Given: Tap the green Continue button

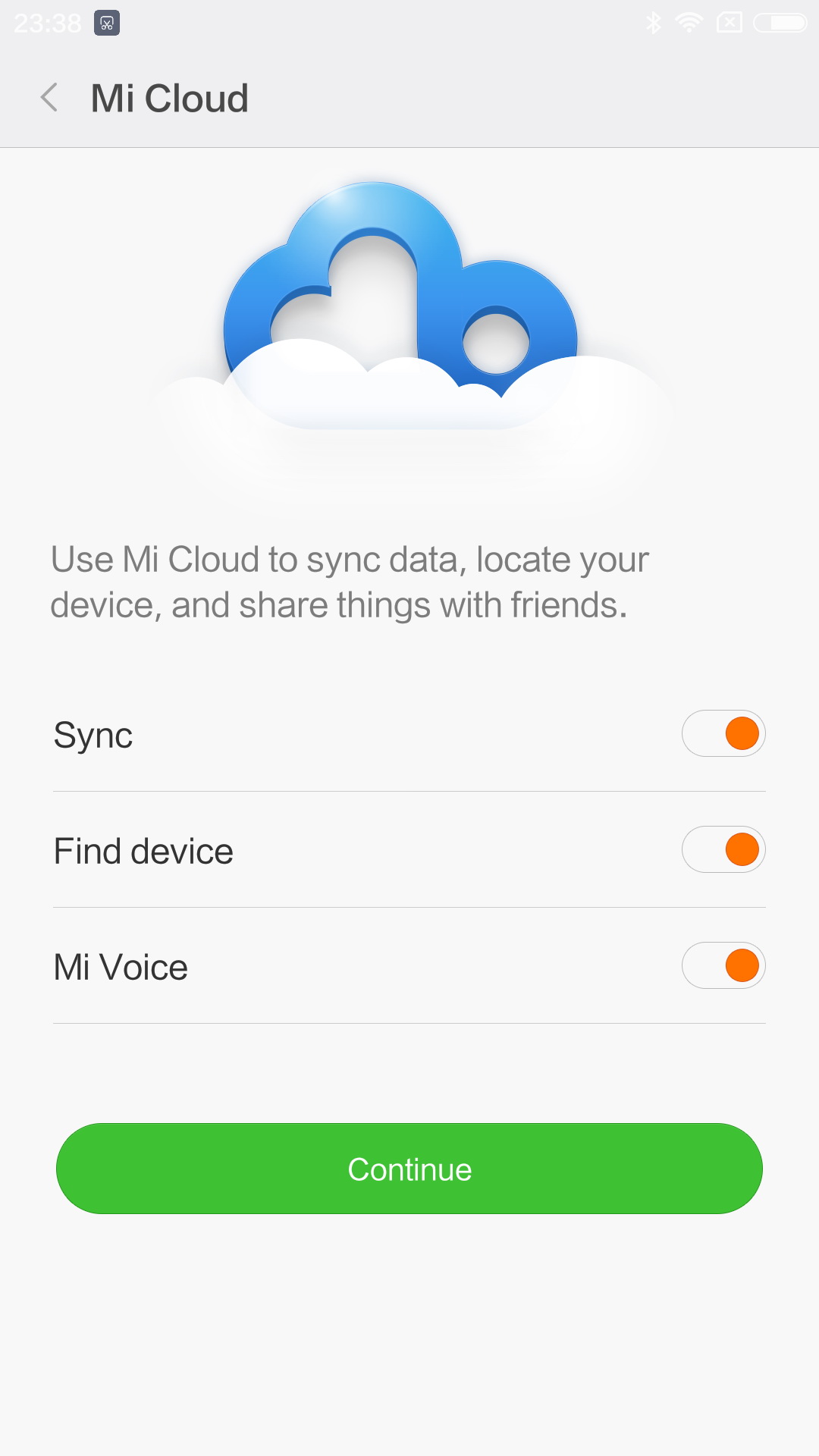Looking at the screenshot, I should tap(409, 1169).
